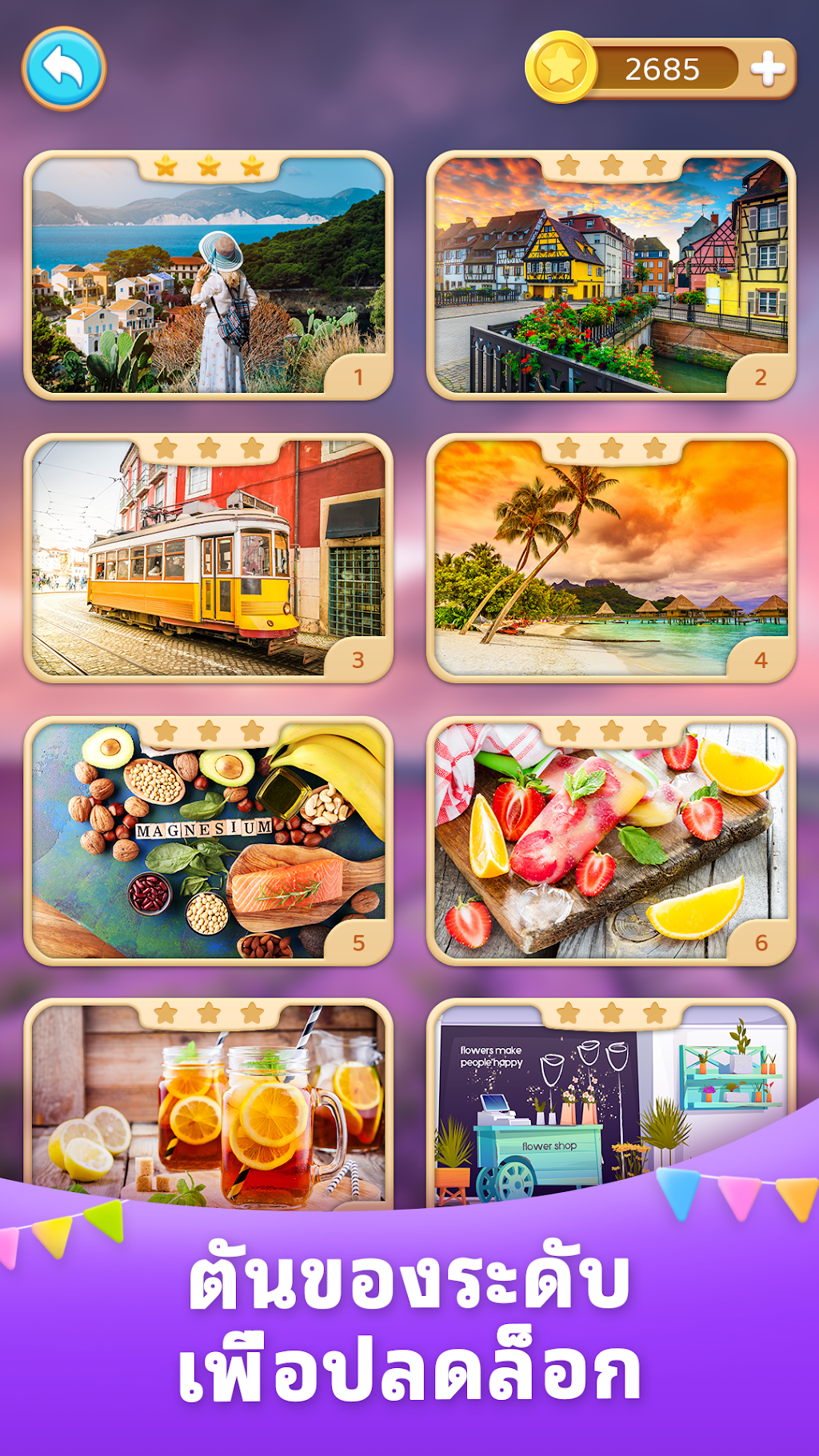Screen dimensions: 819x1456
Task: Open the flower shop level tile
Action: (x=611, y=1104)
